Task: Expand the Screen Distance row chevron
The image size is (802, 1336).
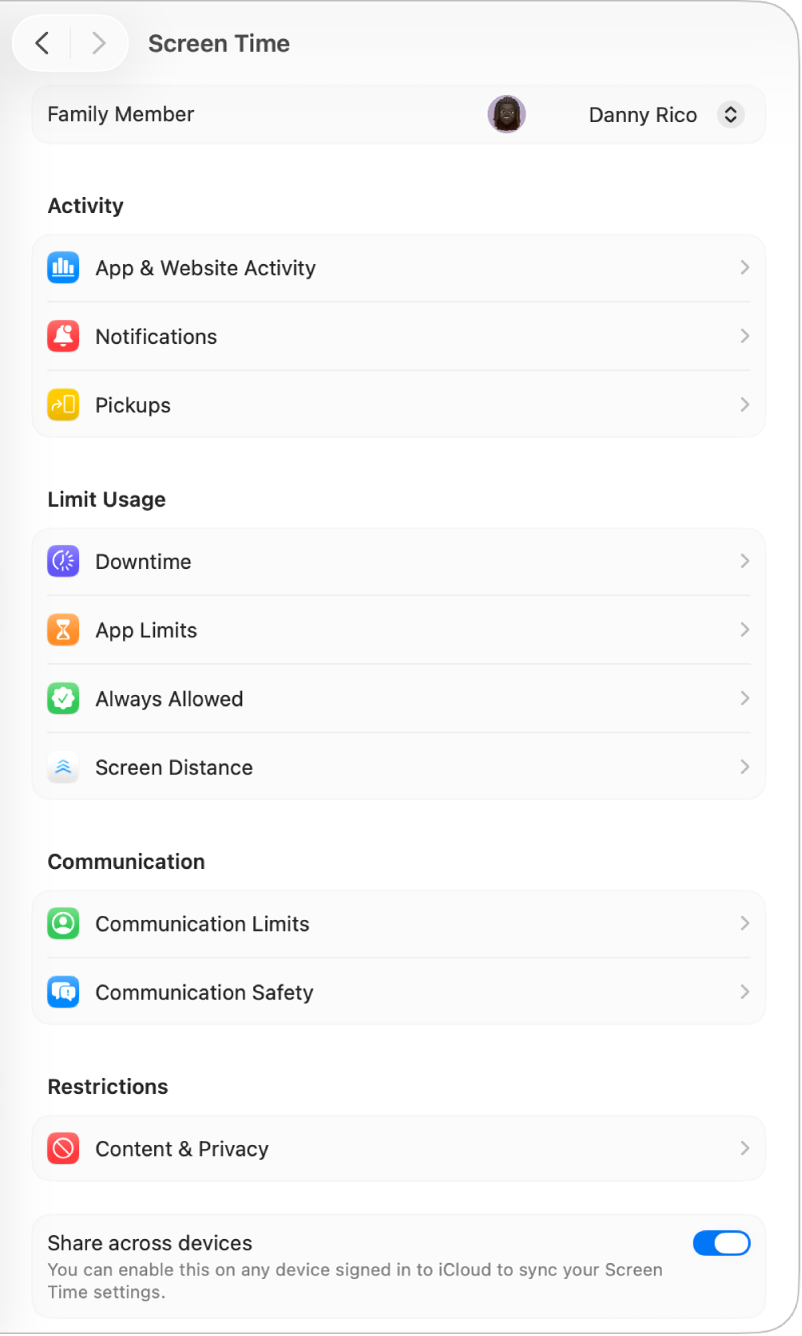Action: pyautogui.click(x=744, y=767)
